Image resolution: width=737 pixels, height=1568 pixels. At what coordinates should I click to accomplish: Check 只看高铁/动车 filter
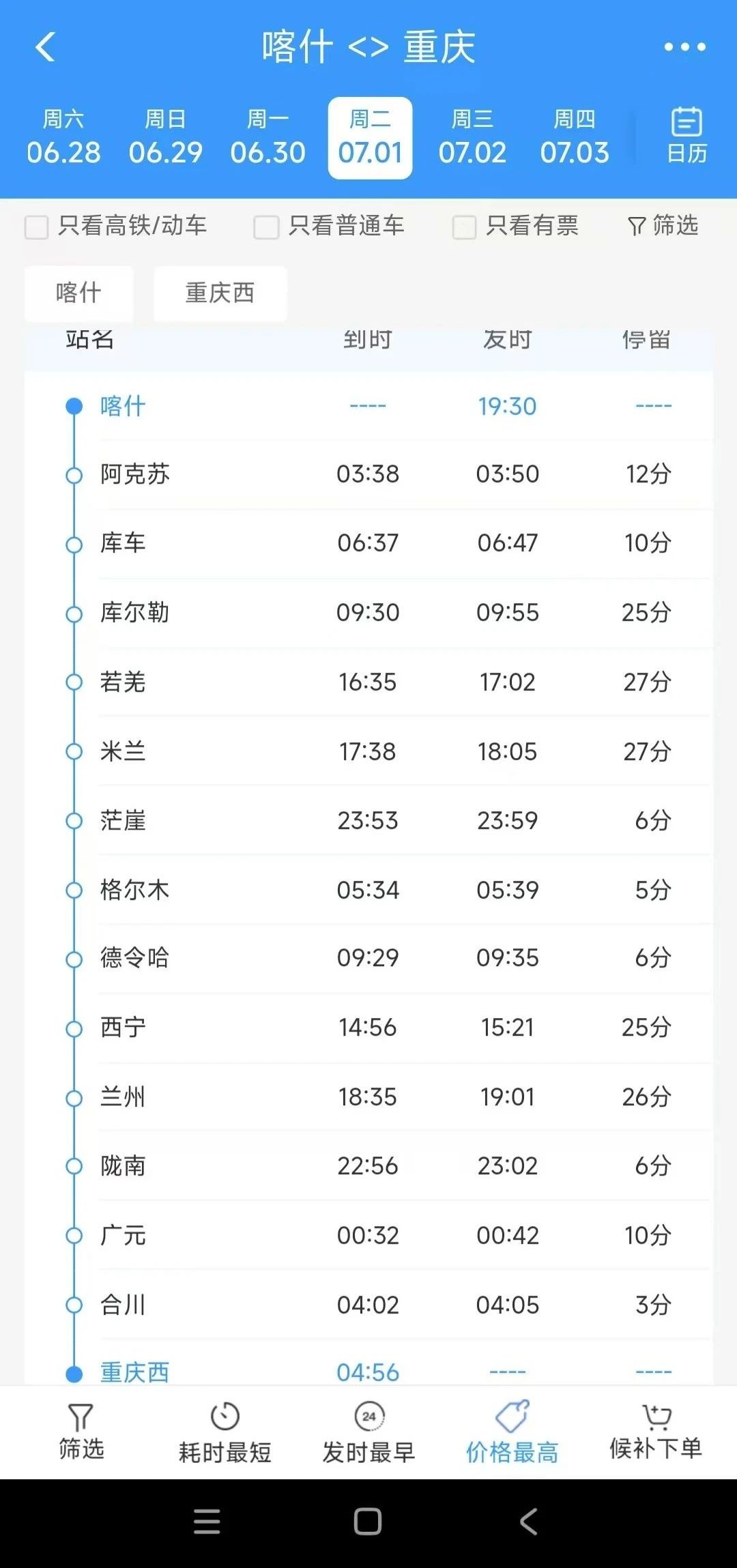(x=37, y=227)
